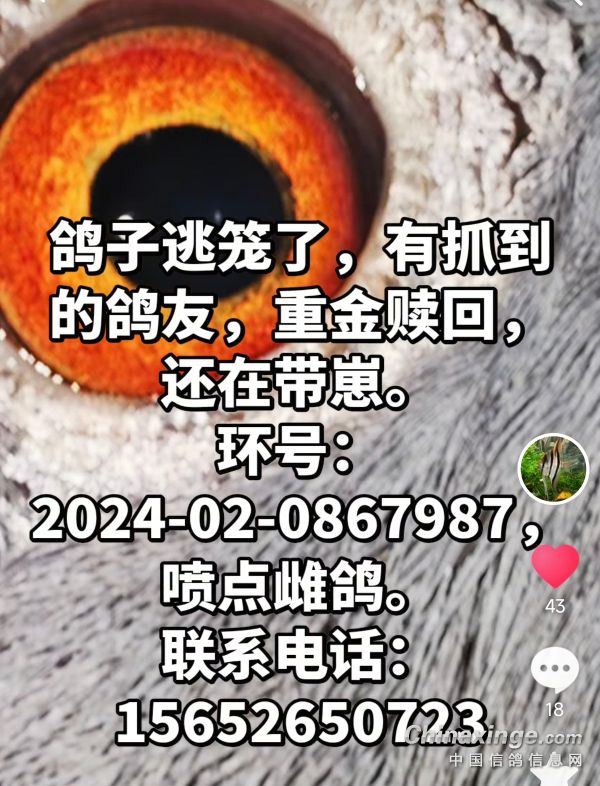Like the video with the heart icon
The width and height of the screenshot is (600, 786).
click(x=555, y=567)
